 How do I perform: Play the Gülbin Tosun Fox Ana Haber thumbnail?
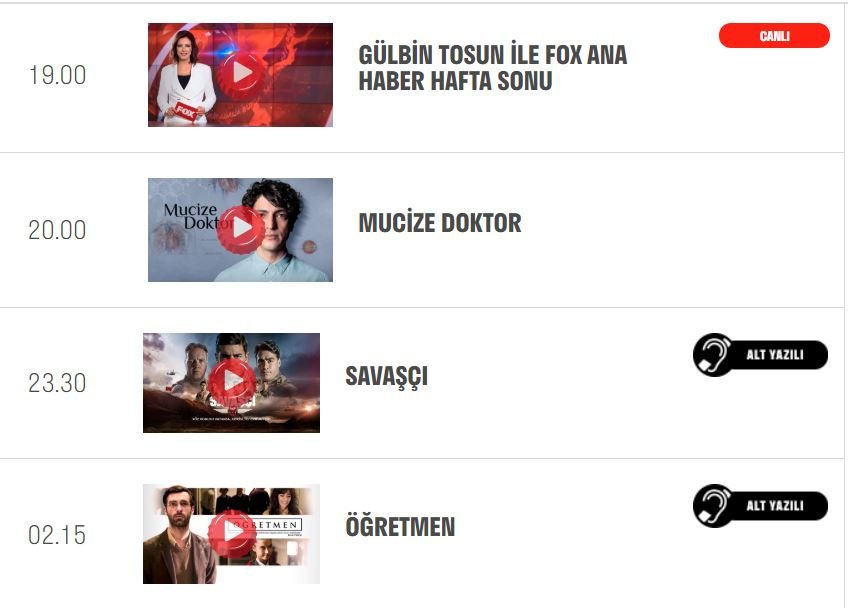240,75
